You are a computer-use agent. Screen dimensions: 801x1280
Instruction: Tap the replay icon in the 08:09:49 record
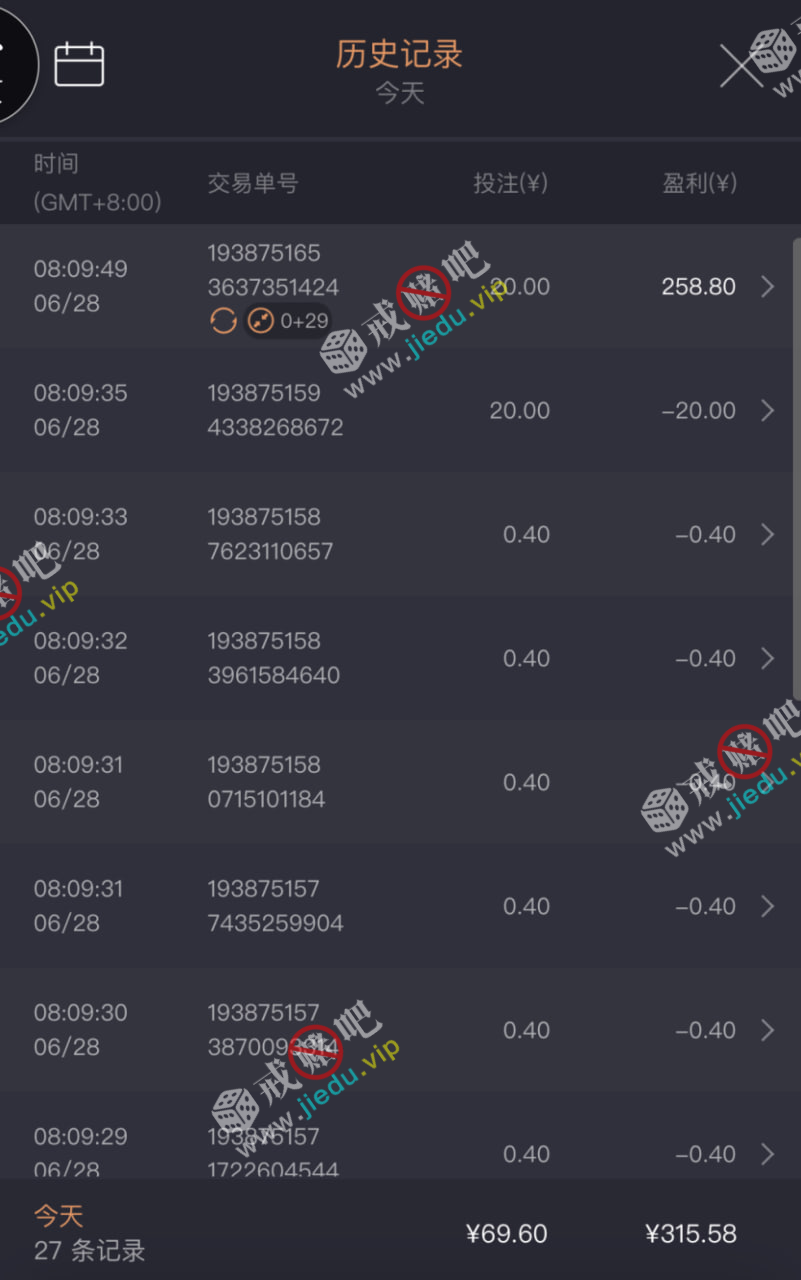point(223,321)
